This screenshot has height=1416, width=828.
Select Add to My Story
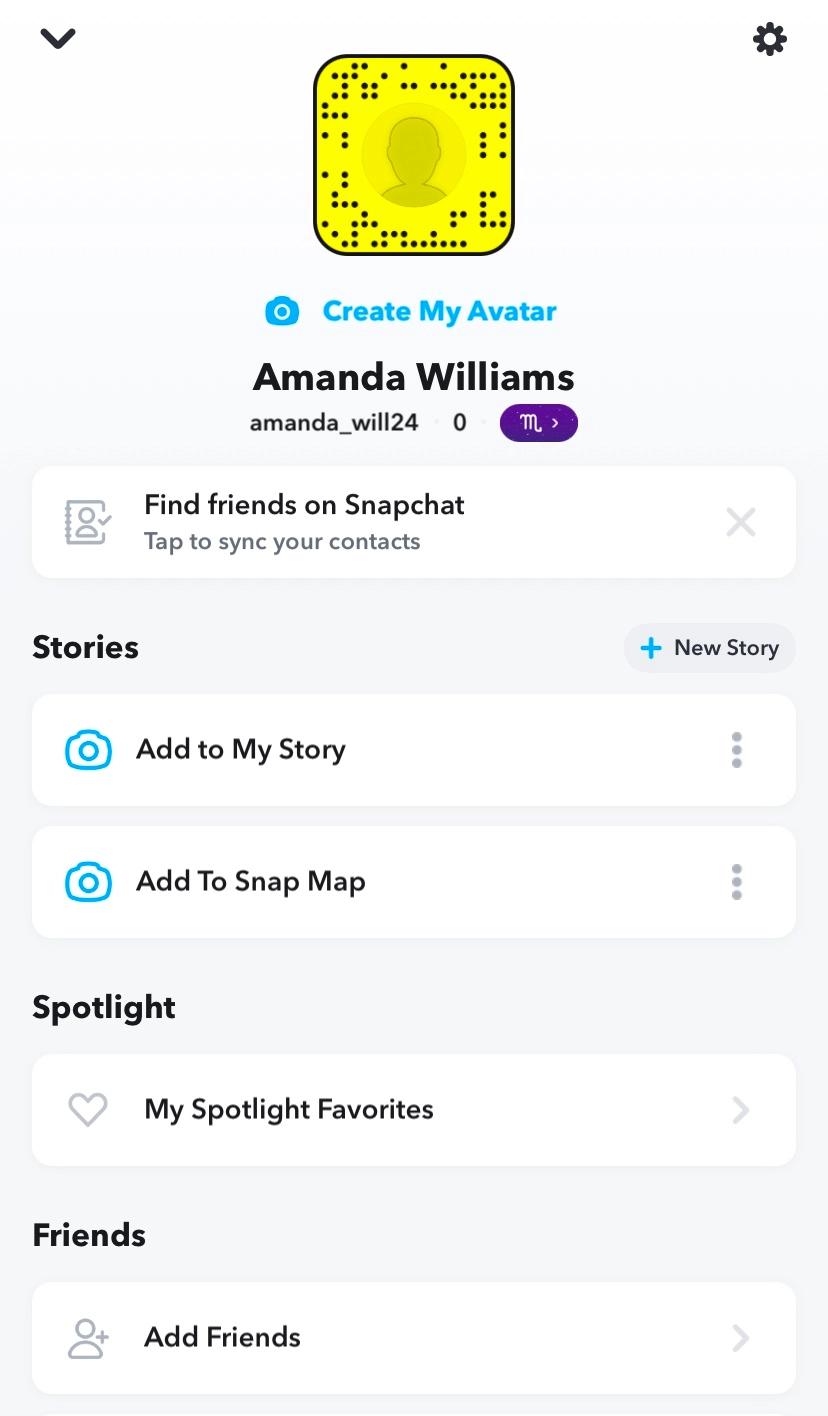pyautogui.click(x=240, y=750)
